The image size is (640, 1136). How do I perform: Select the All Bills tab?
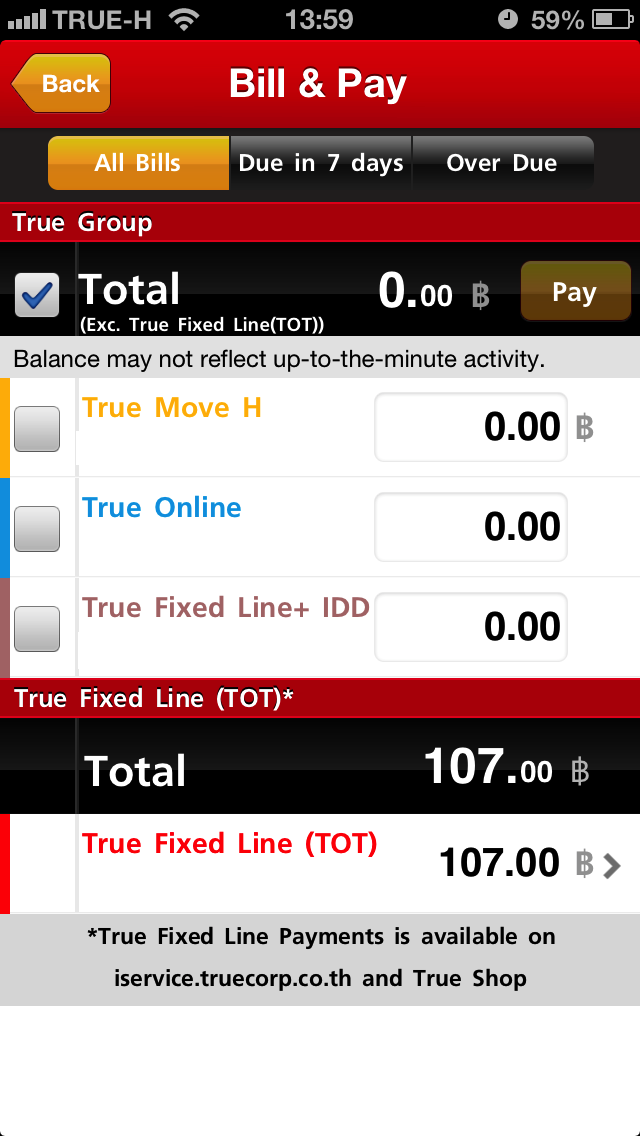(138, 163)
